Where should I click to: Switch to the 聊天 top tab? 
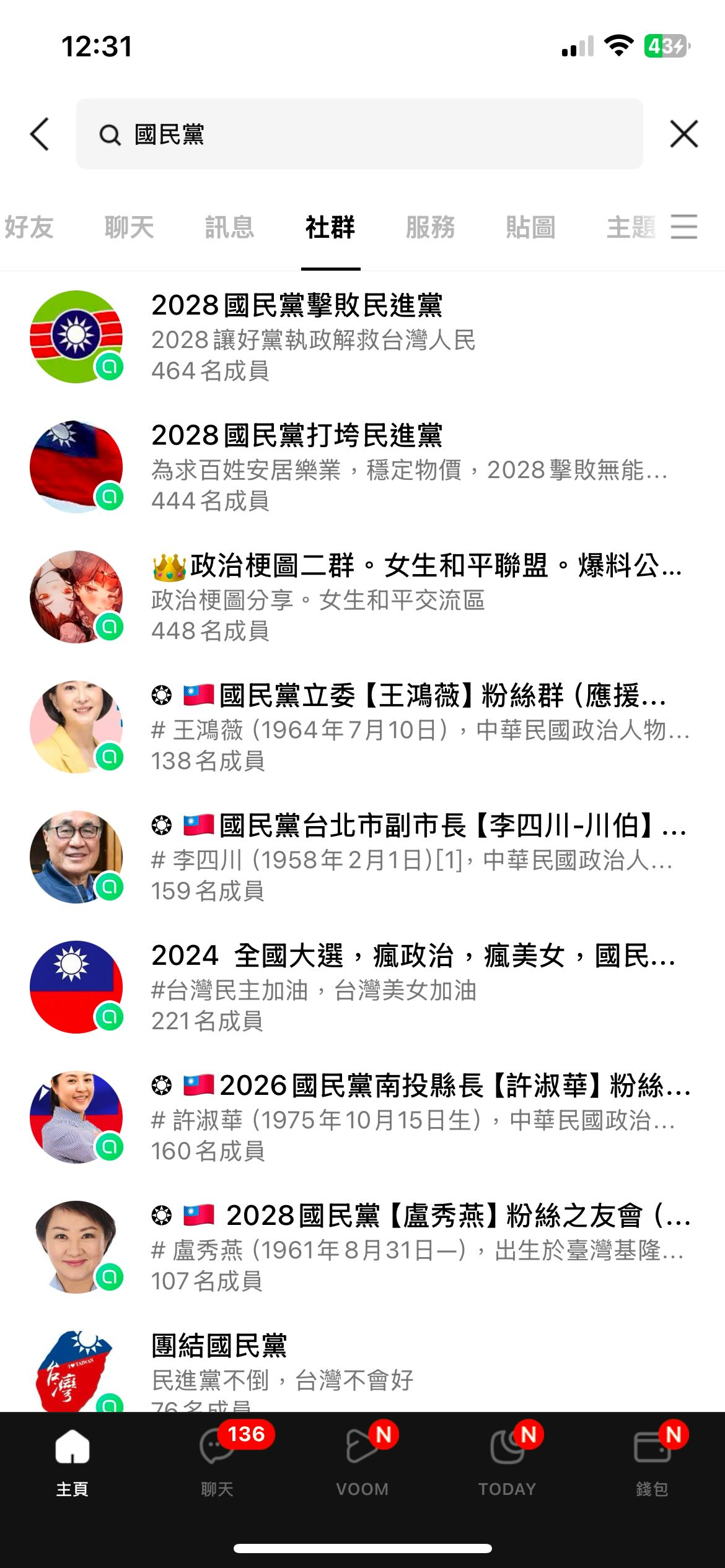tap(129, 227)
